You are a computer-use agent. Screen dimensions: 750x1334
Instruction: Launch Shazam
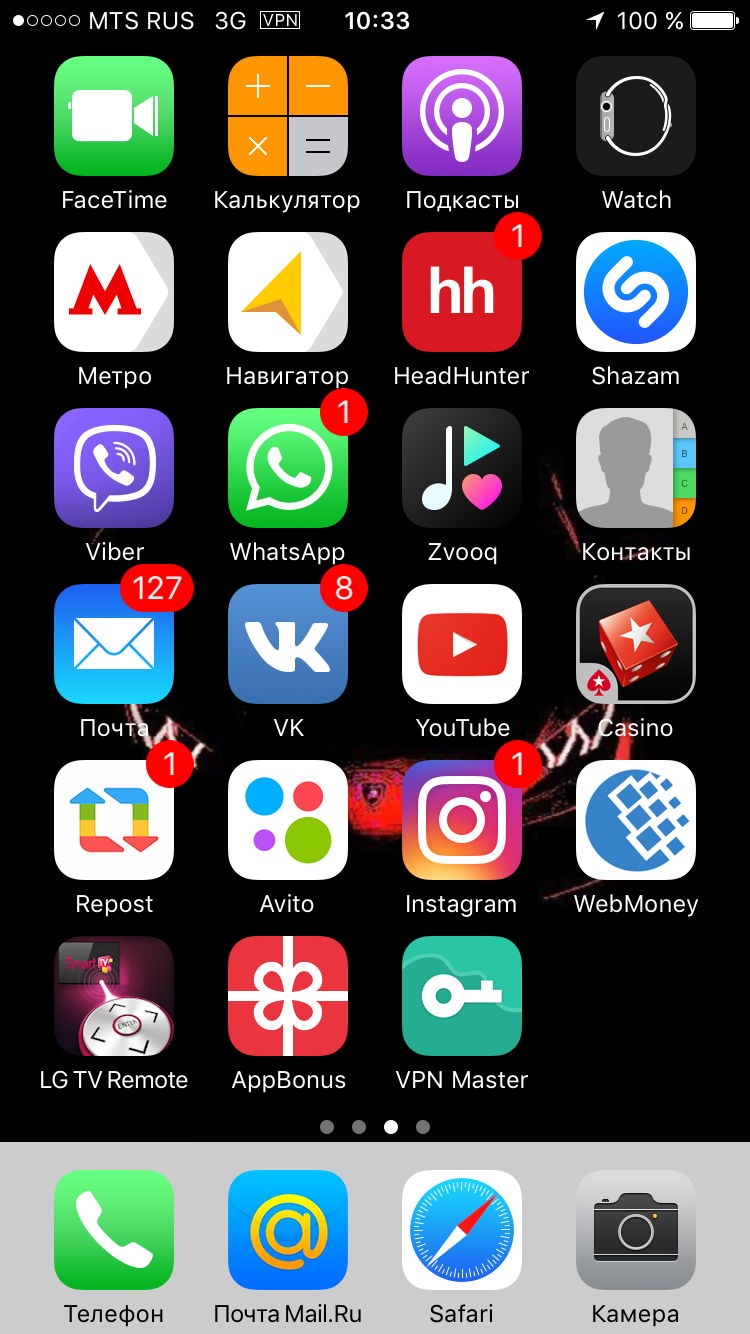coord(636,292)
